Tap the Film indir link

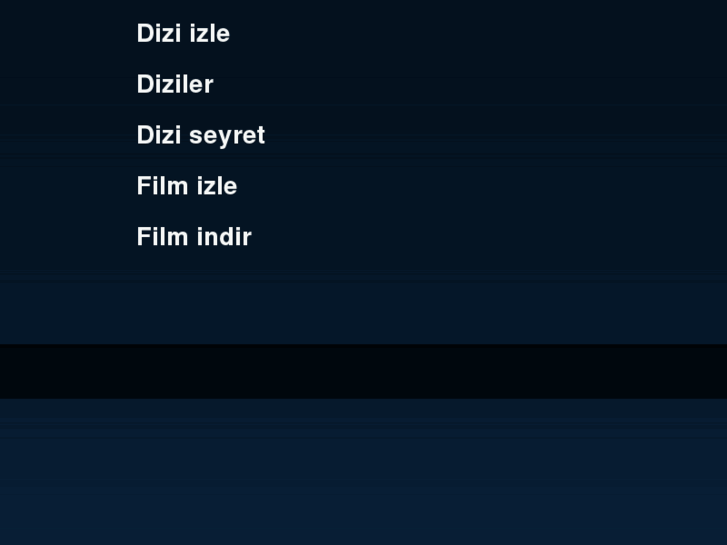point(194,238)
